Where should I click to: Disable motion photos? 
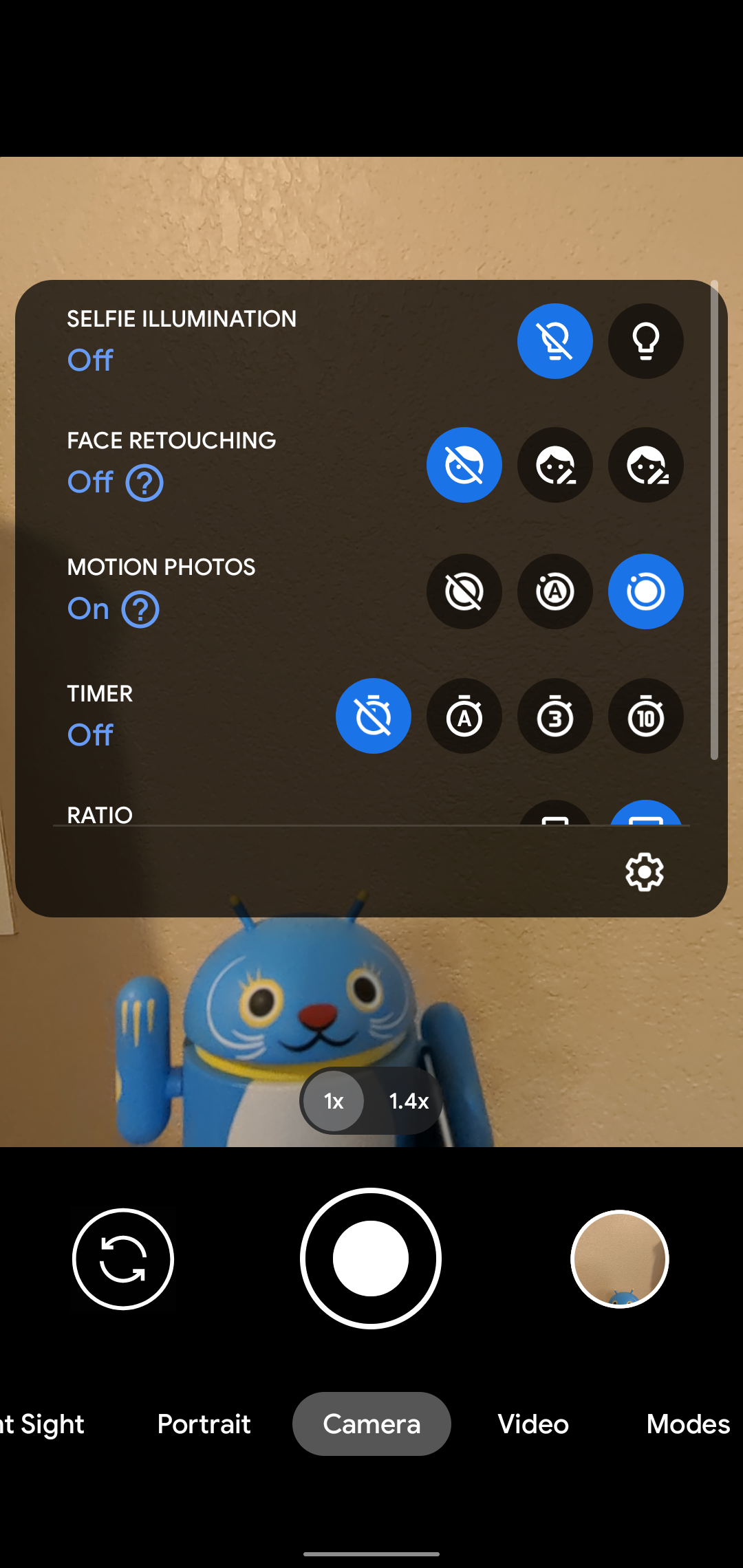(x=464, y=591)
